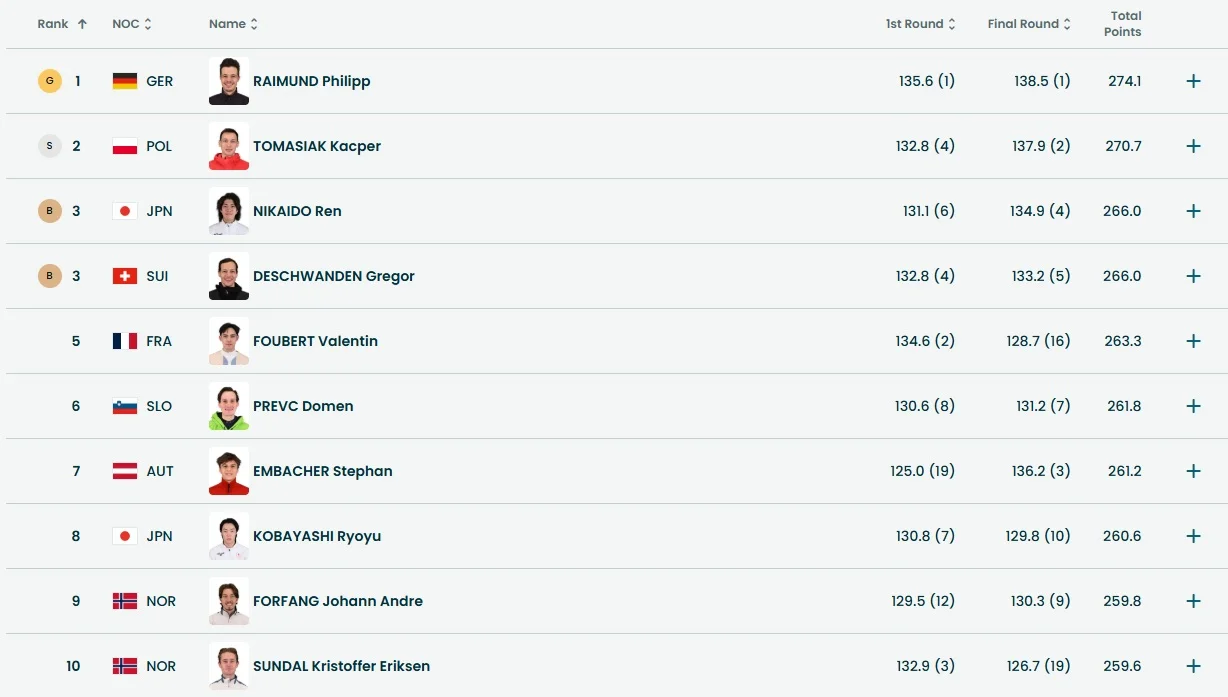Sort by 1st Round score
This screenshot has height=697, width=1228.
click(x=920, y=24)
